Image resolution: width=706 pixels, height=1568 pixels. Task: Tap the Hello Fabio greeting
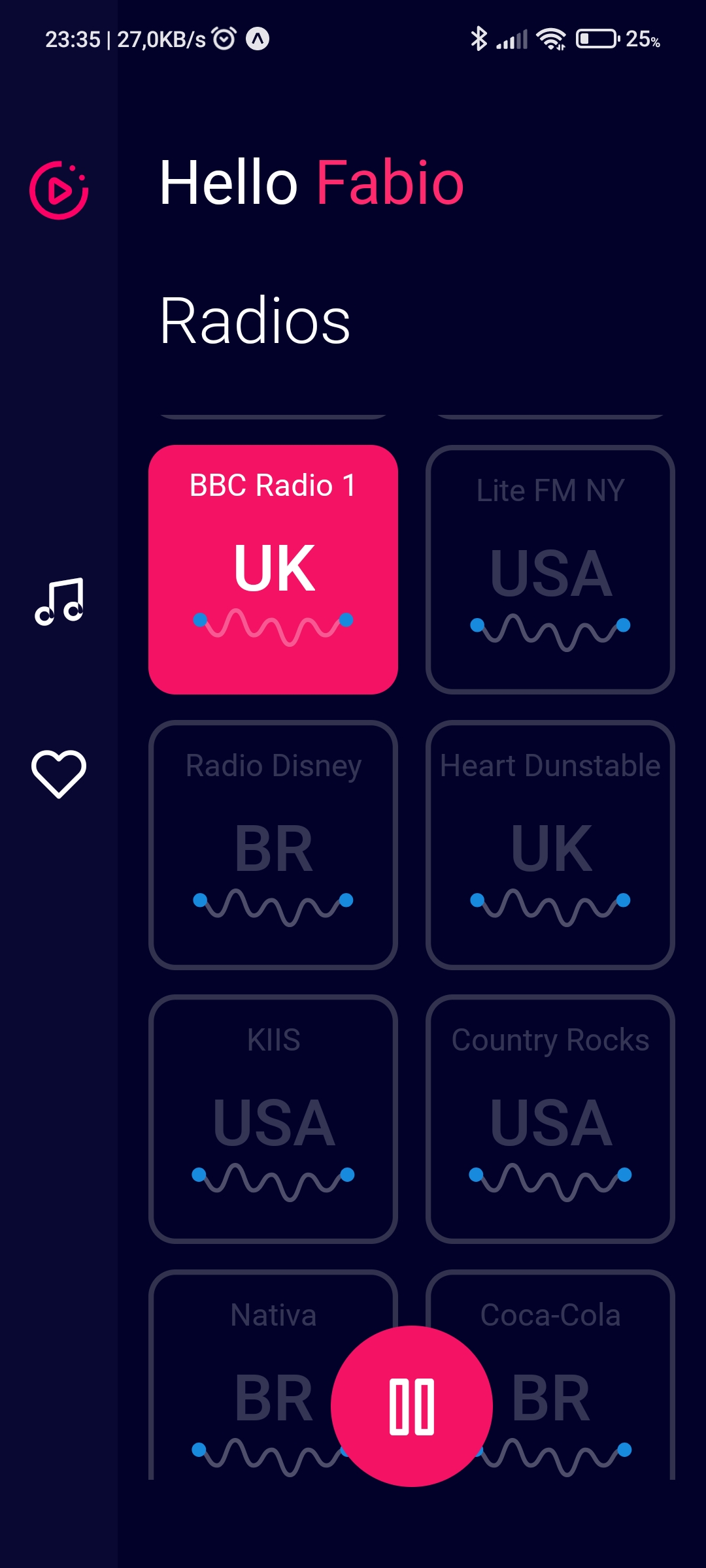(x=312, y=185)
